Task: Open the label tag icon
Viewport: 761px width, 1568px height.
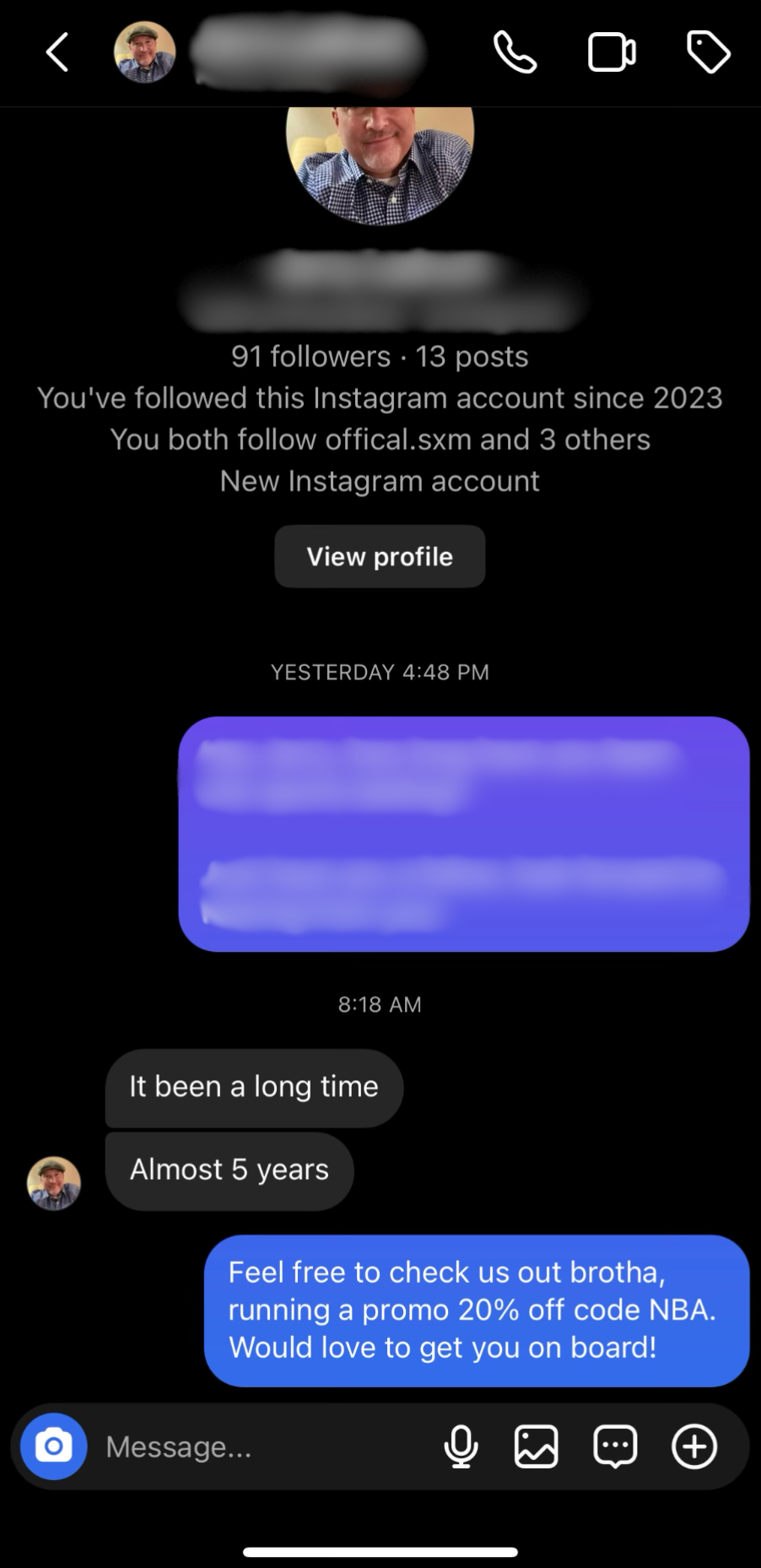Action: pos(708,53)
